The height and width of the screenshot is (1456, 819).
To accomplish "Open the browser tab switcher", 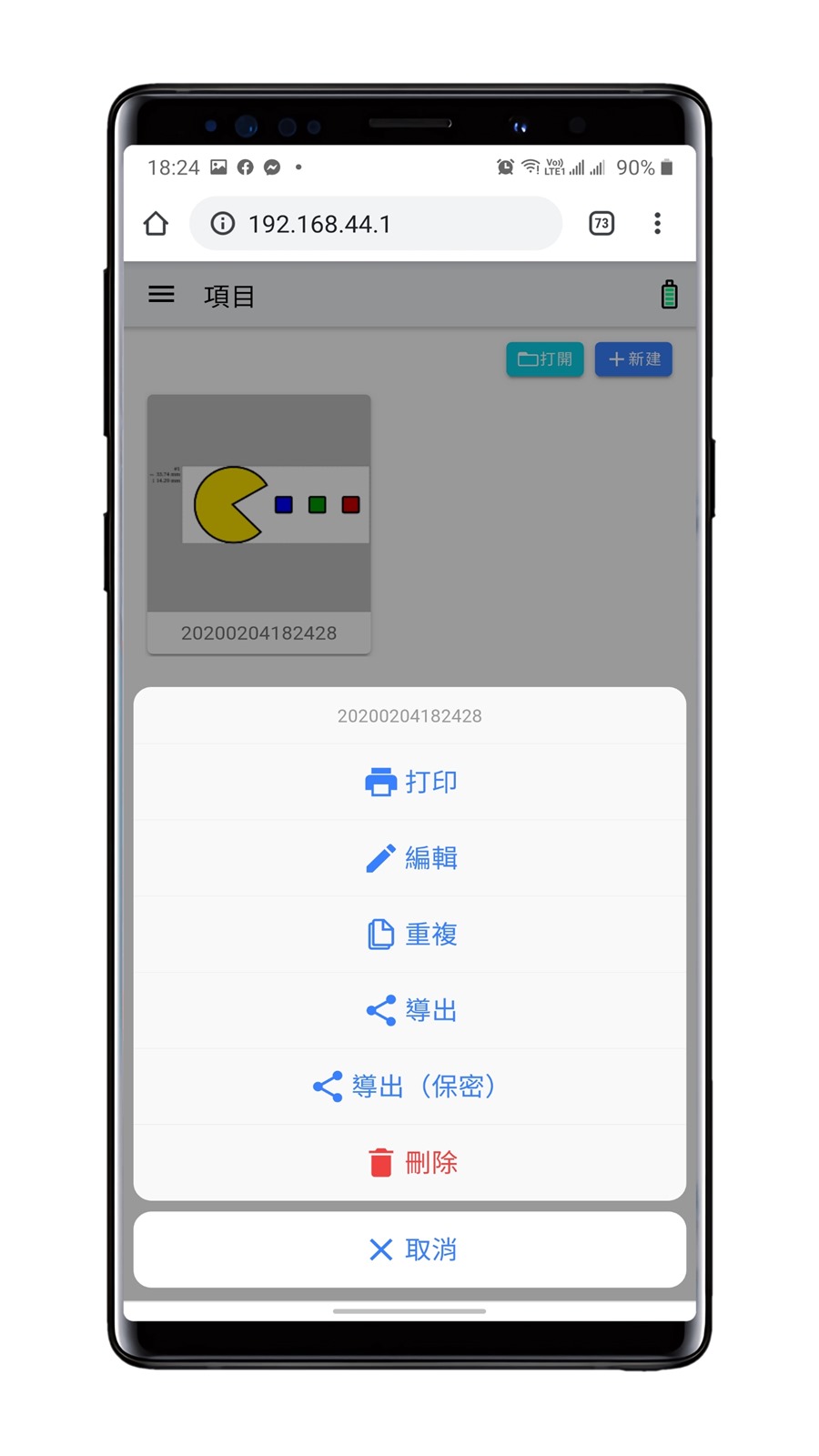I will click(x=602, y=224).
